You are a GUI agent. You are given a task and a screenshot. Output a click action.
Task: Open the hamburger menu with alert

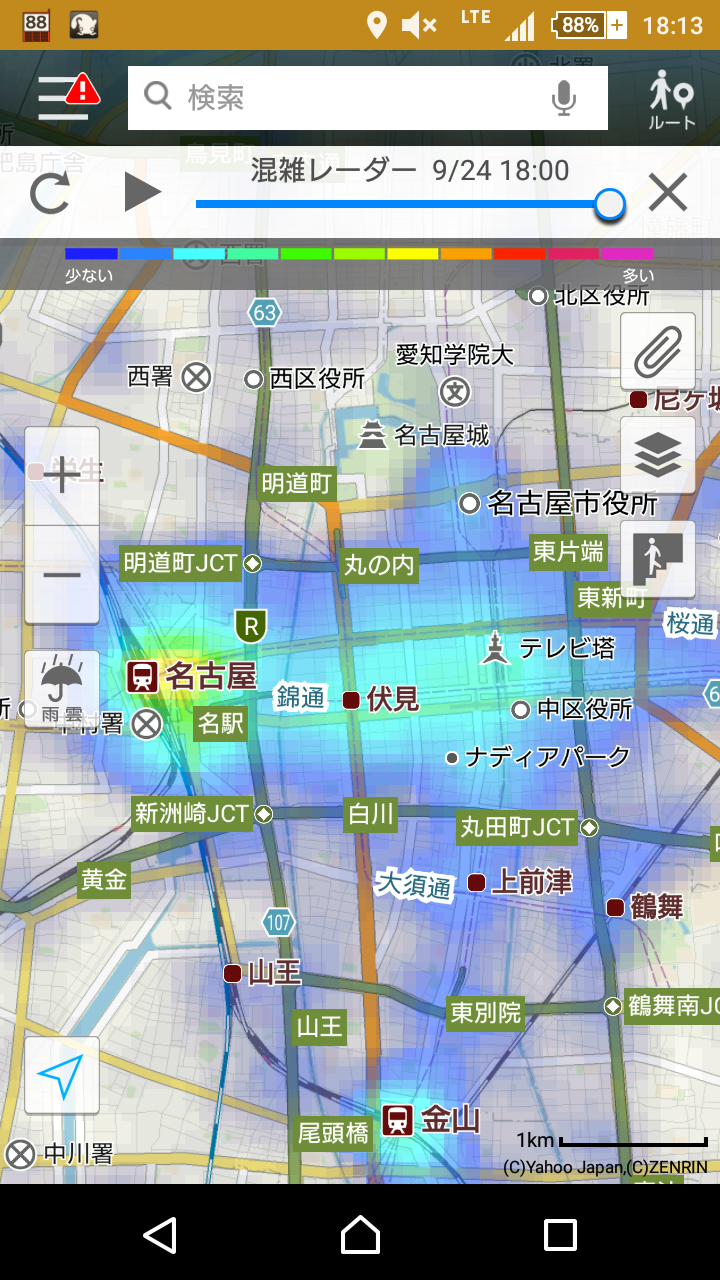pos(66,98)
